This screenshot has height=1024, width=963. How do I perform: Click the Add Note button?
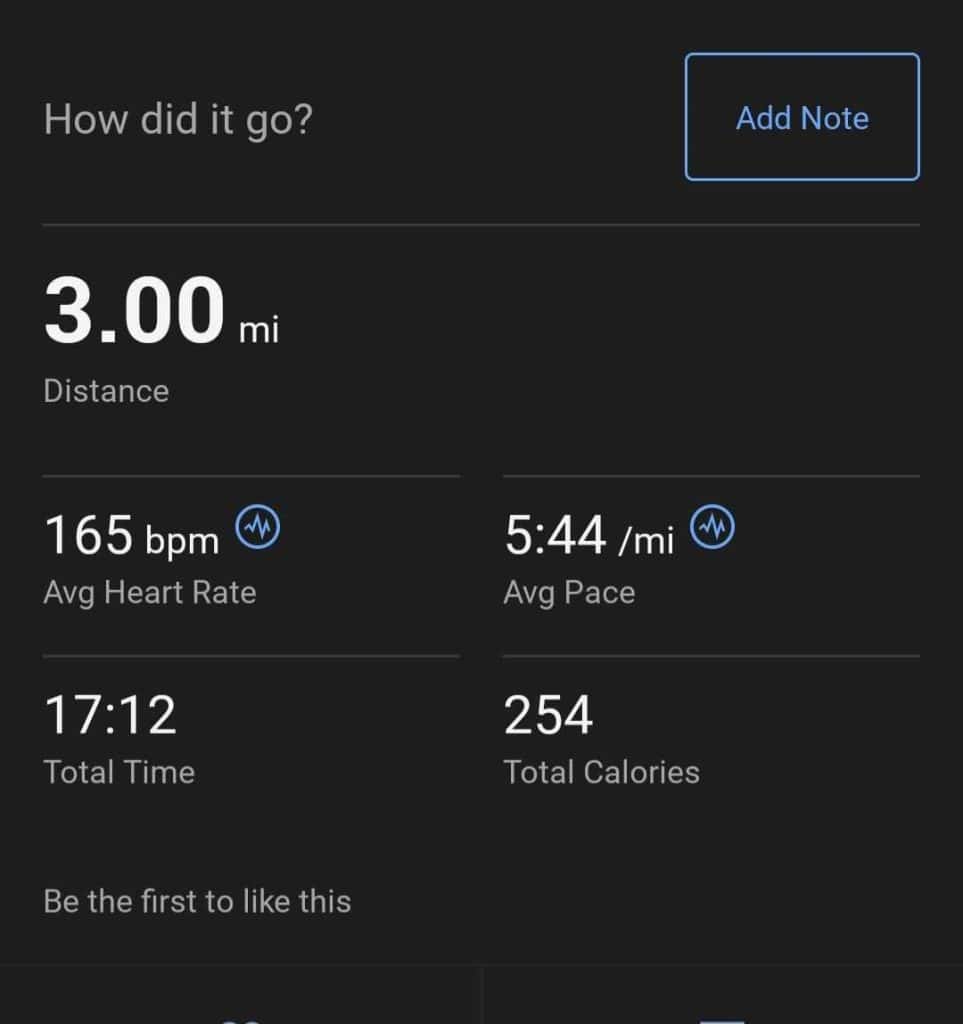[x=801, y=117]
